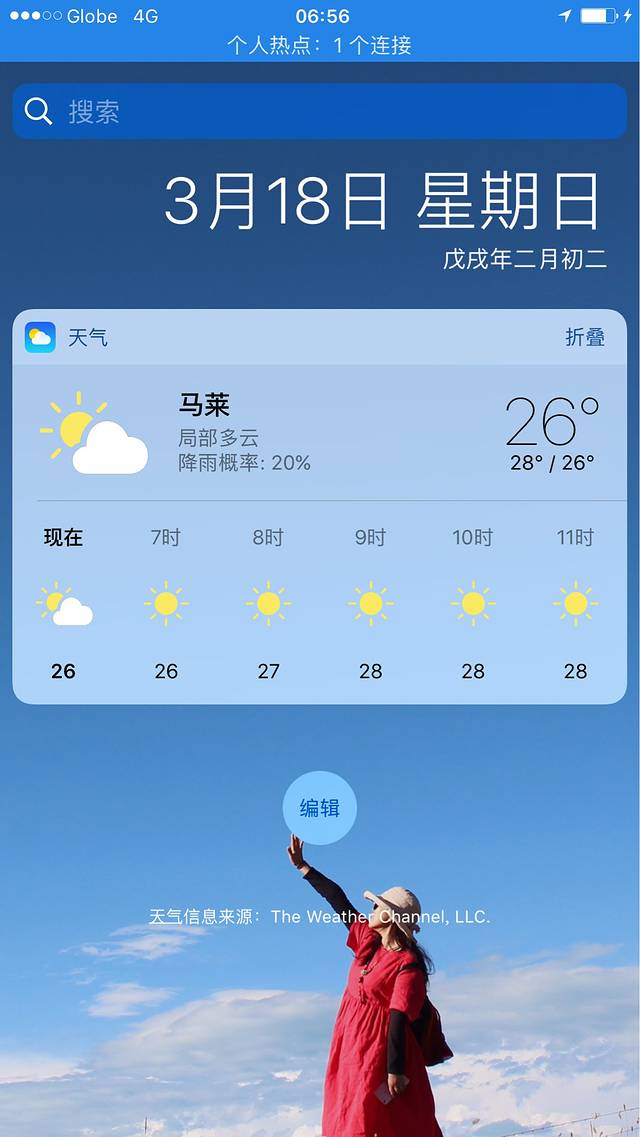Tap the 搜索 search field
Viewport: 640px width, 1137px height.
pyautogui.click(x=320, y=111)
